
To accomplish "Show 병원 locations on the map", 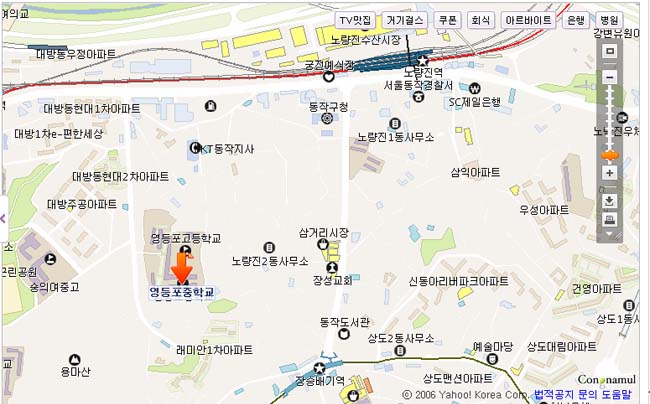I will tap(609, 20).
